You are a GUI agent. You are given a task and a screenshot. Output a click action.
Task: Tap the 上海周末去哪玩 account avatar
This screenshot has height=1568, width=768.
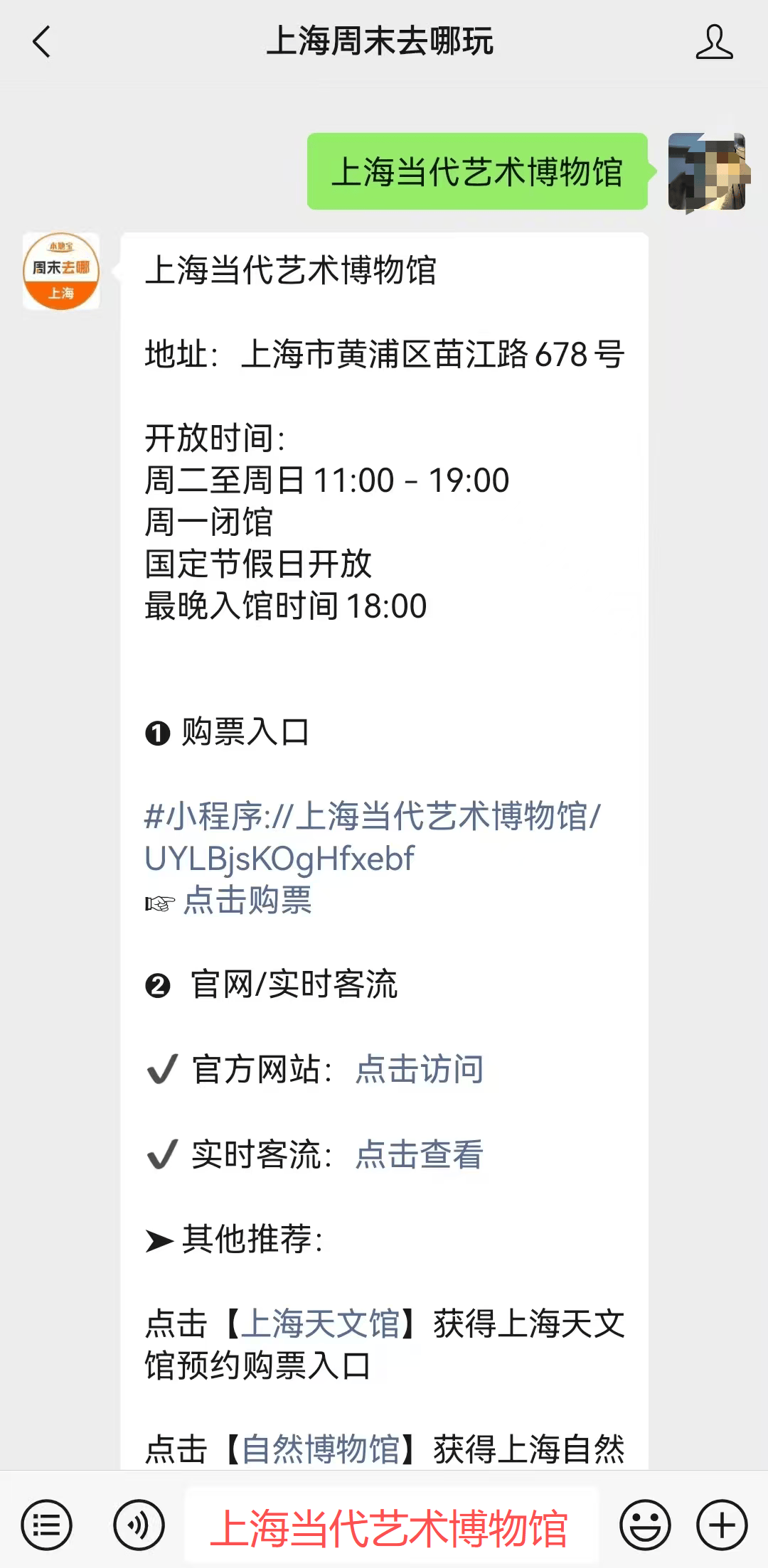pyautogui.click(x=61, y=271)
